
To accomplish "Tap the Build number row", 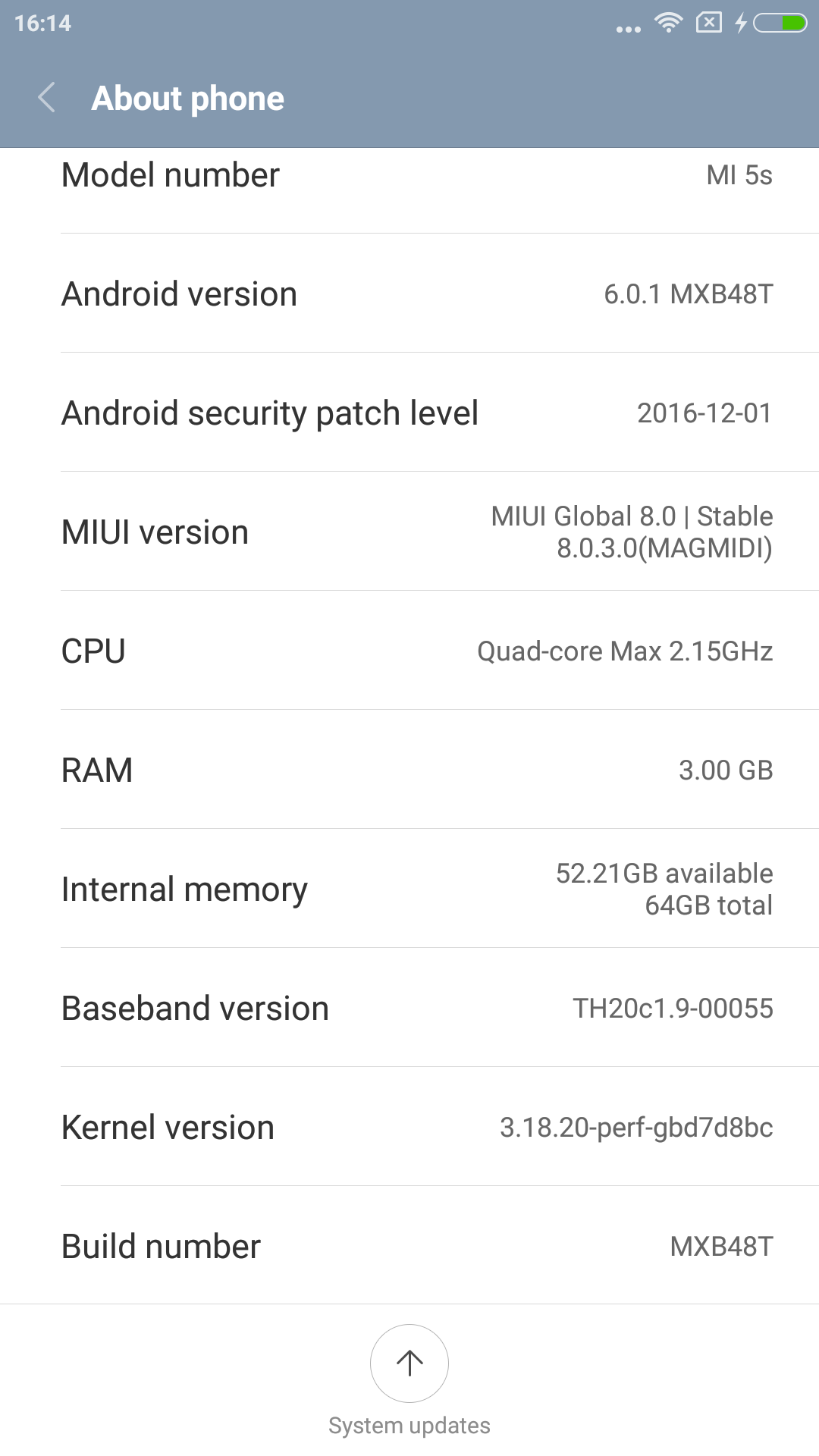I will [x=409, y=1246].
